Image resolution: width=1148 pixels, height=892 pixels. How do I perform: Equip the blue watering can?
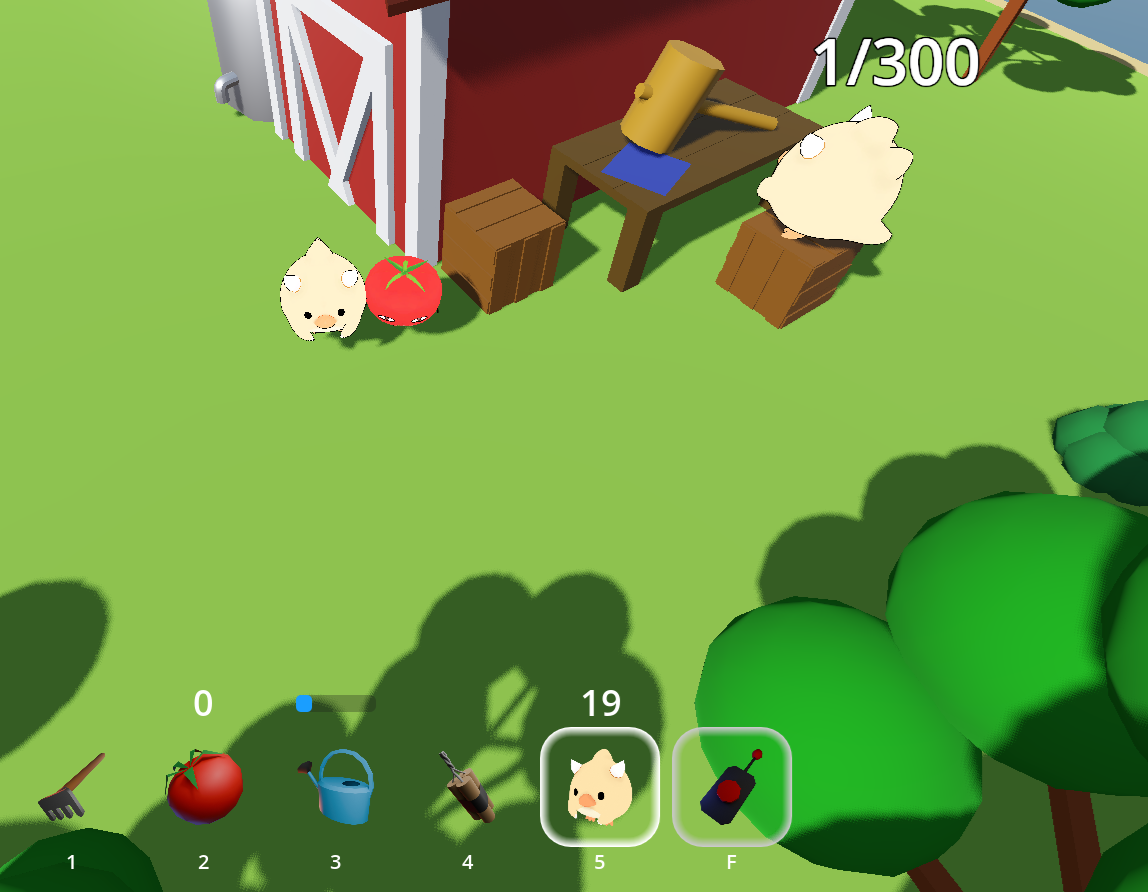(337, 787)
